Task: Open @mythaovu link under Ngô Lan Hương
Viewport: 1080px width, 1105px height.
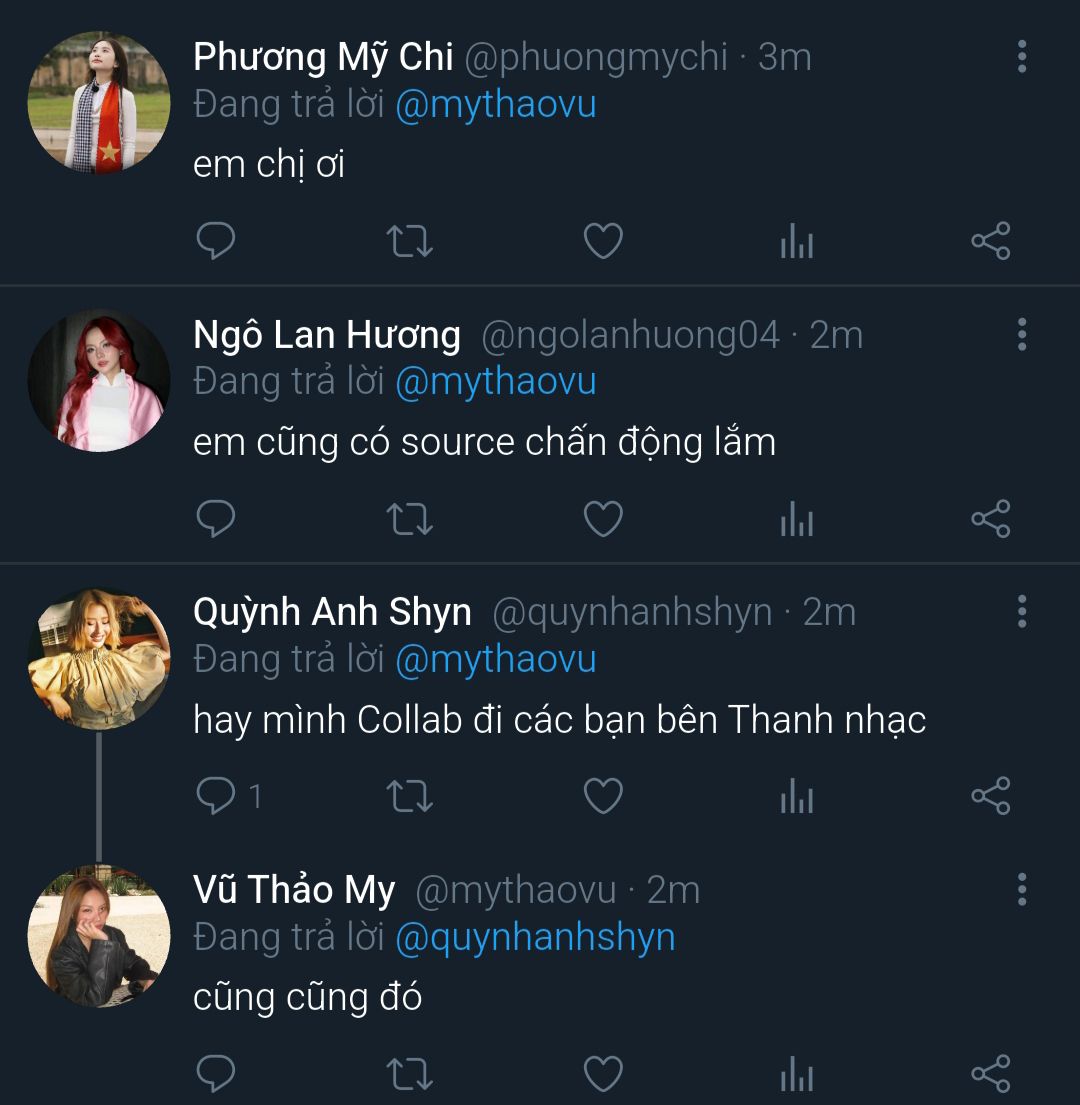Action: (x=496, y=382)
